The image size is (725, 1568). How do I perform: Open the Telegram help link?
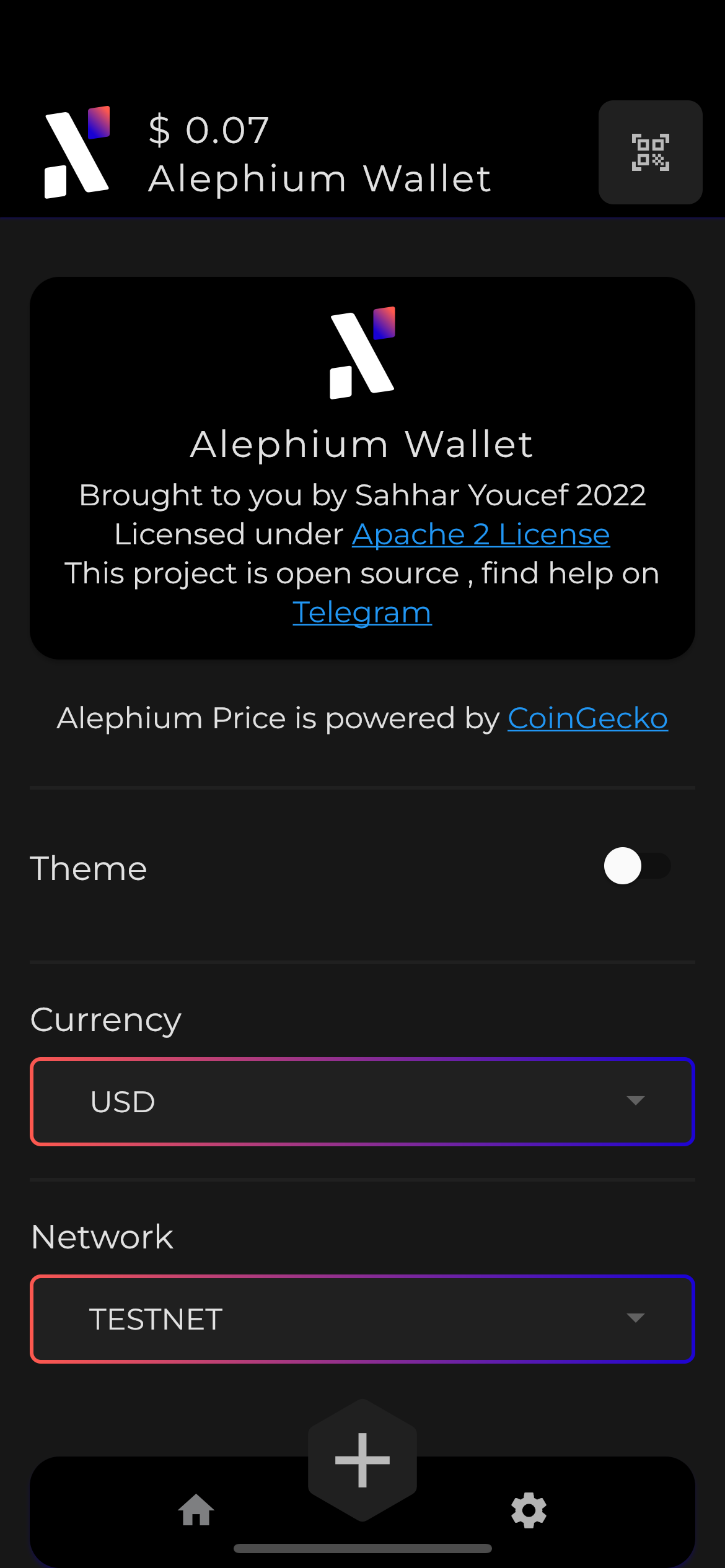coord(362,612)
